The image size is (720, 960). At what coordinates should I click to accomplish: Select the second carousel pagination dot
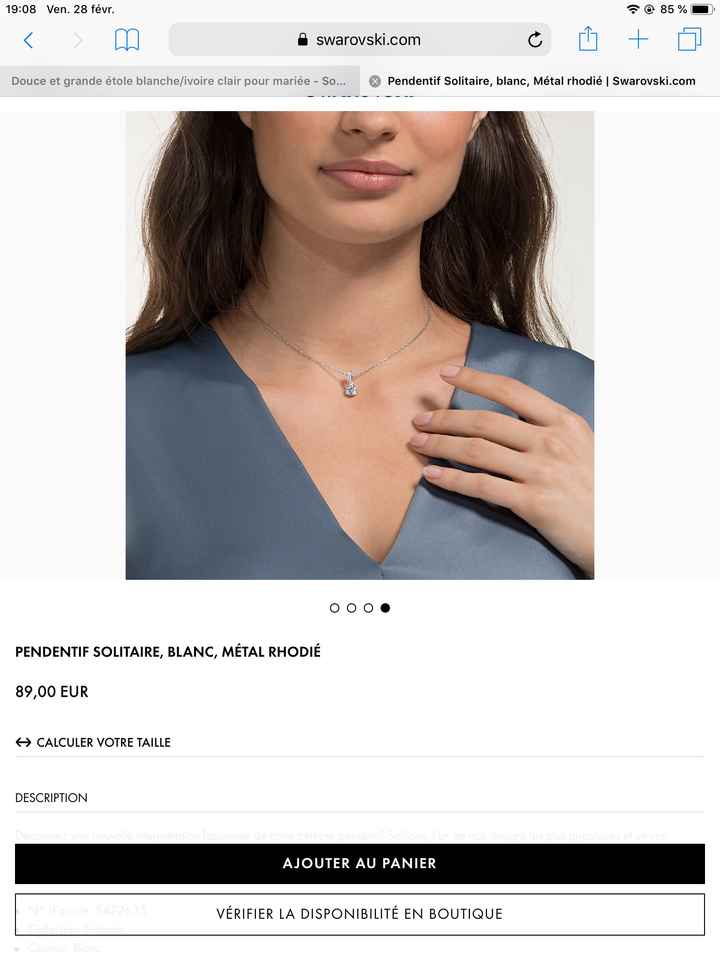[x=351, y=607]
